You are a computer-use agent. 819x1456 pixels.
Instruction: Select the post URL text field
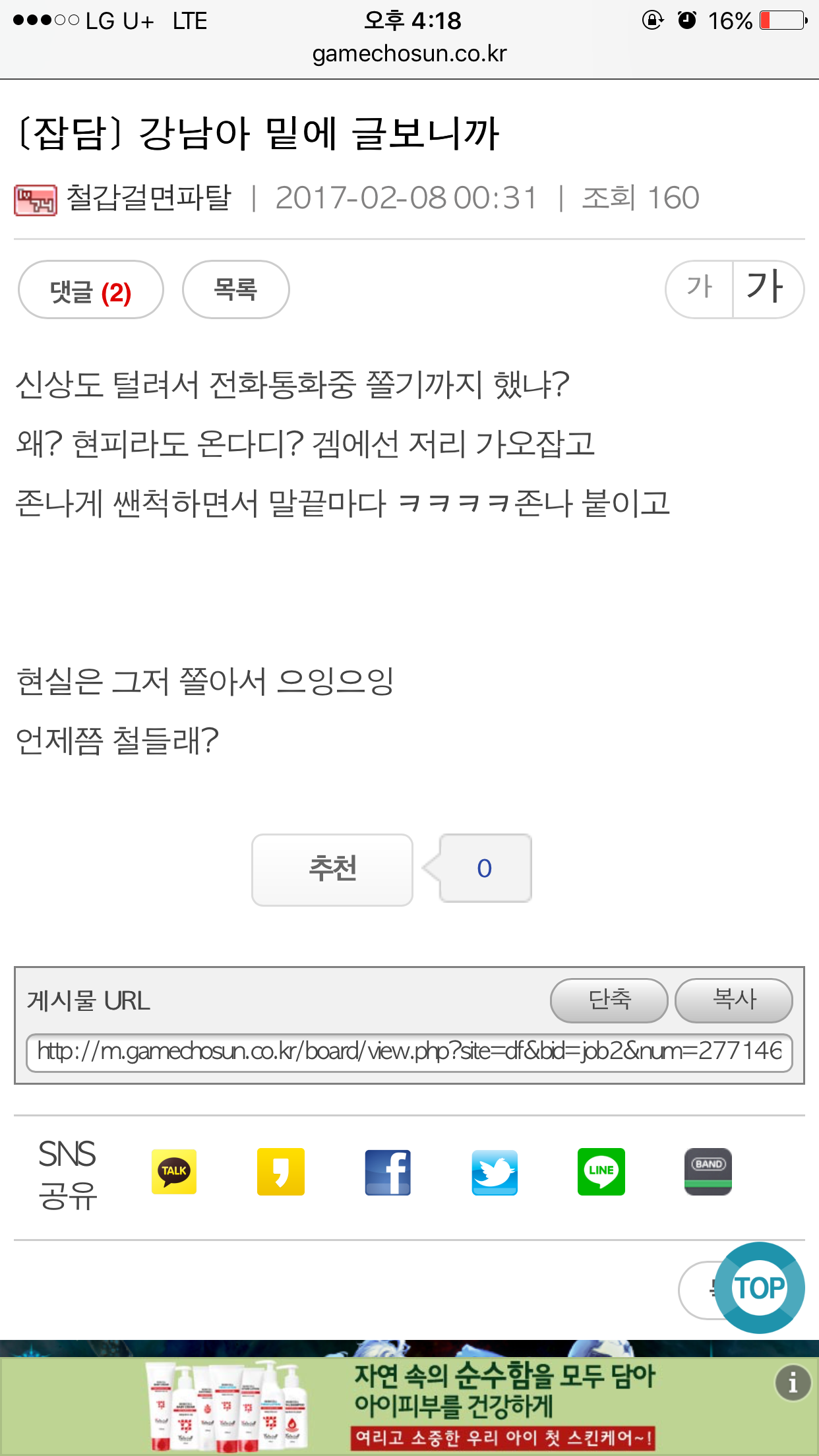[409, 1052]
